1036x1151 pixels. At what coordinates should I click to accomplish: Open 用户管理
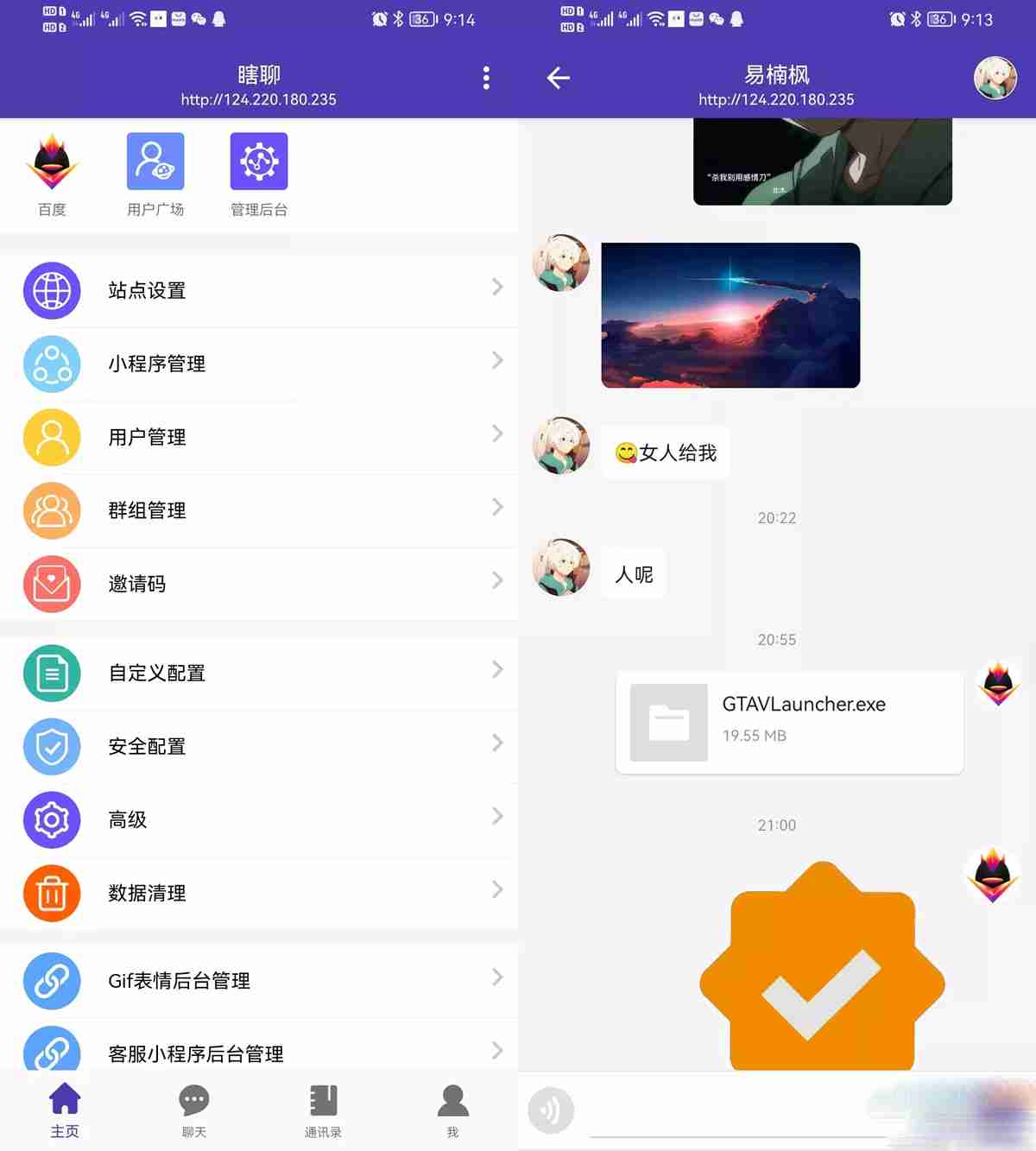pos(259,437)
